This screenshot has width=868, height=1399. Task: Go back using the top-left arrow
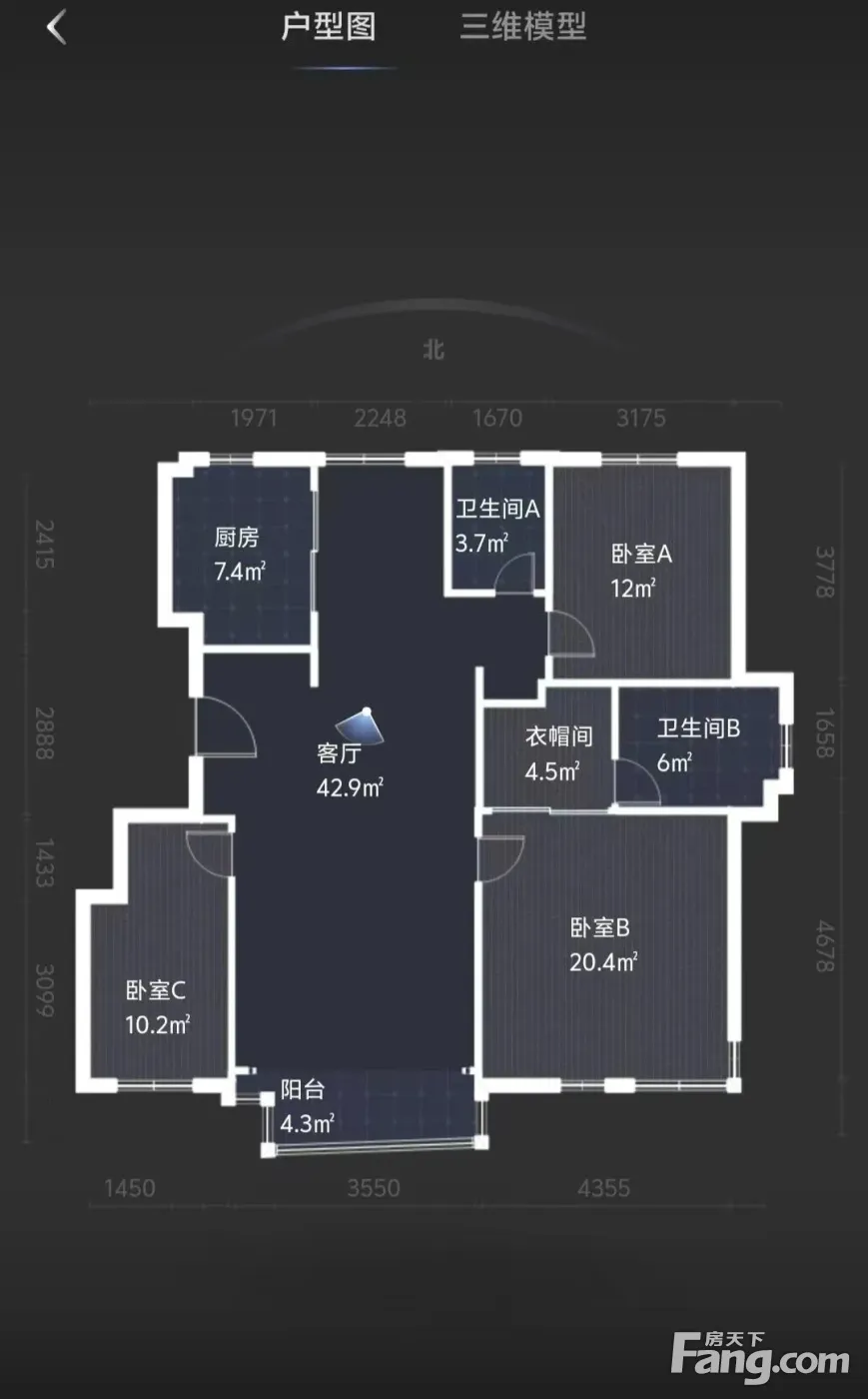(x=57, y=27)
